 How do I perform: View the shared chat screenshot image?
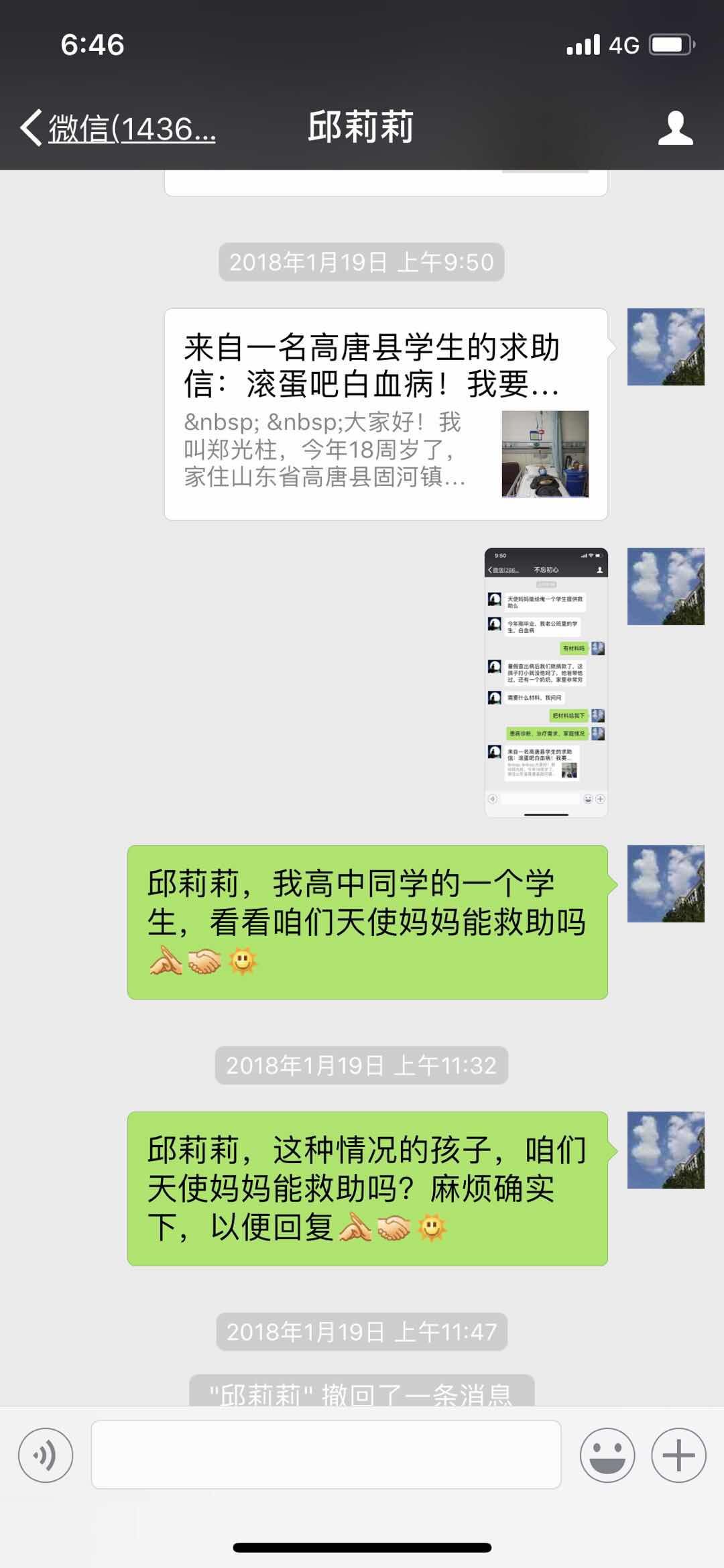(x=546, y=682)
